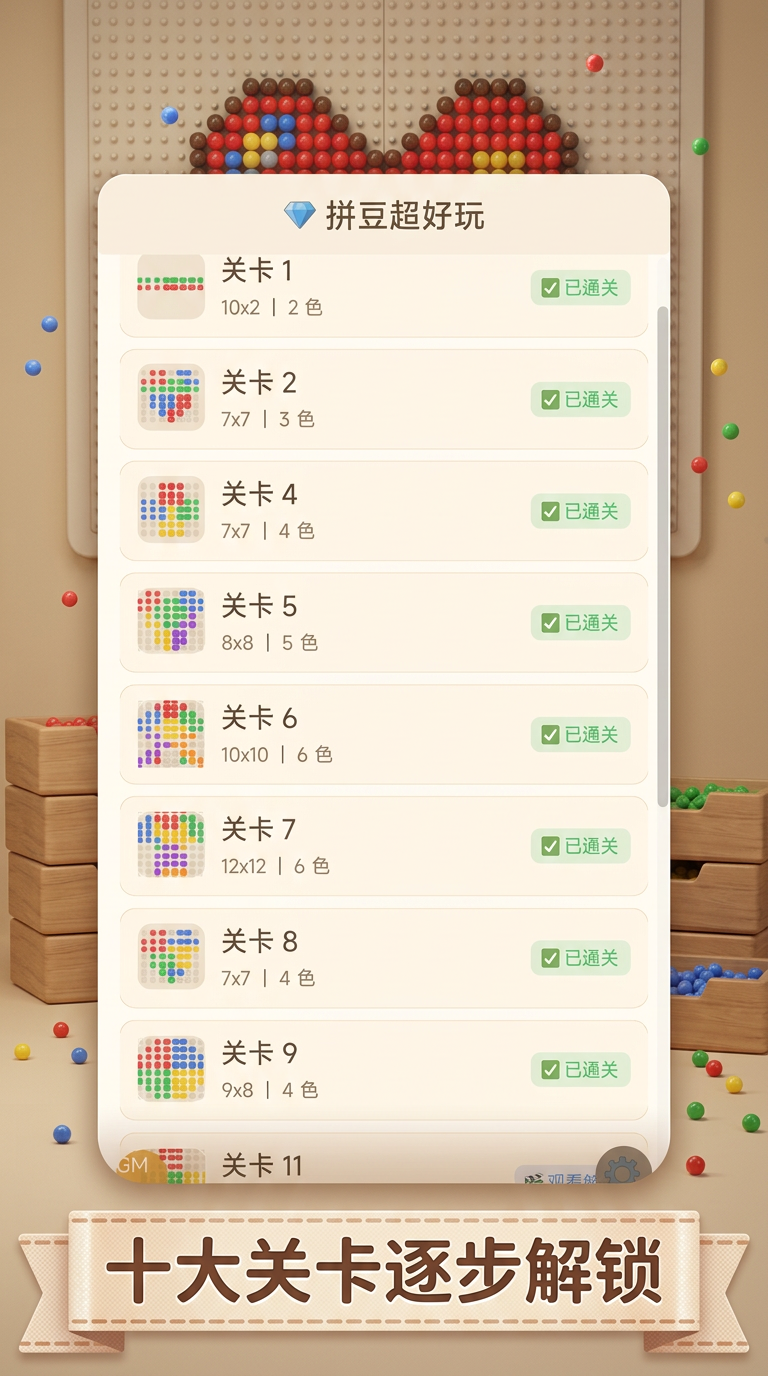
Task: Select the 关卡 2 puzzle preview icon
Action: [170, 398]
